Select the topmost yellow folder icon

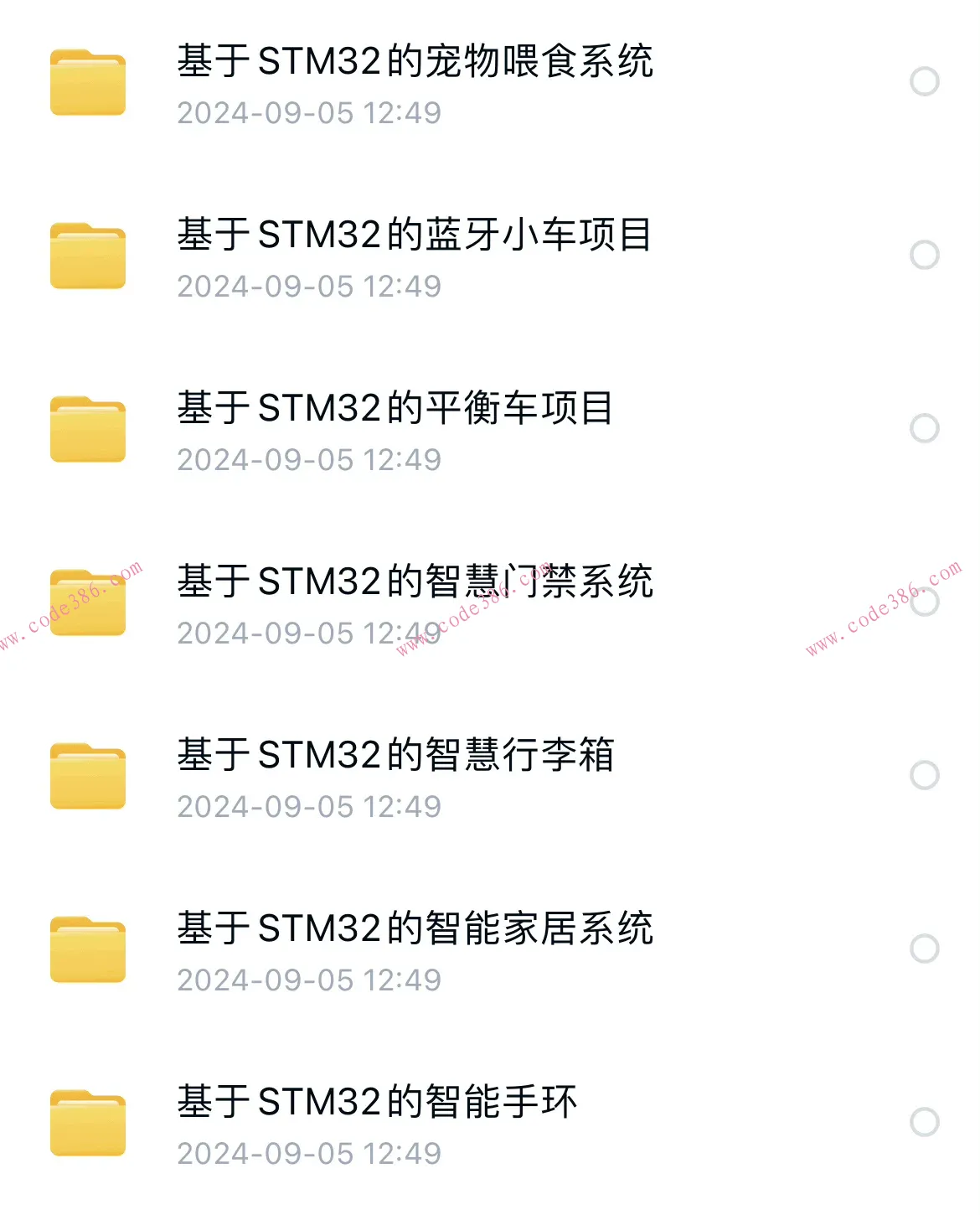click(86, 81)
